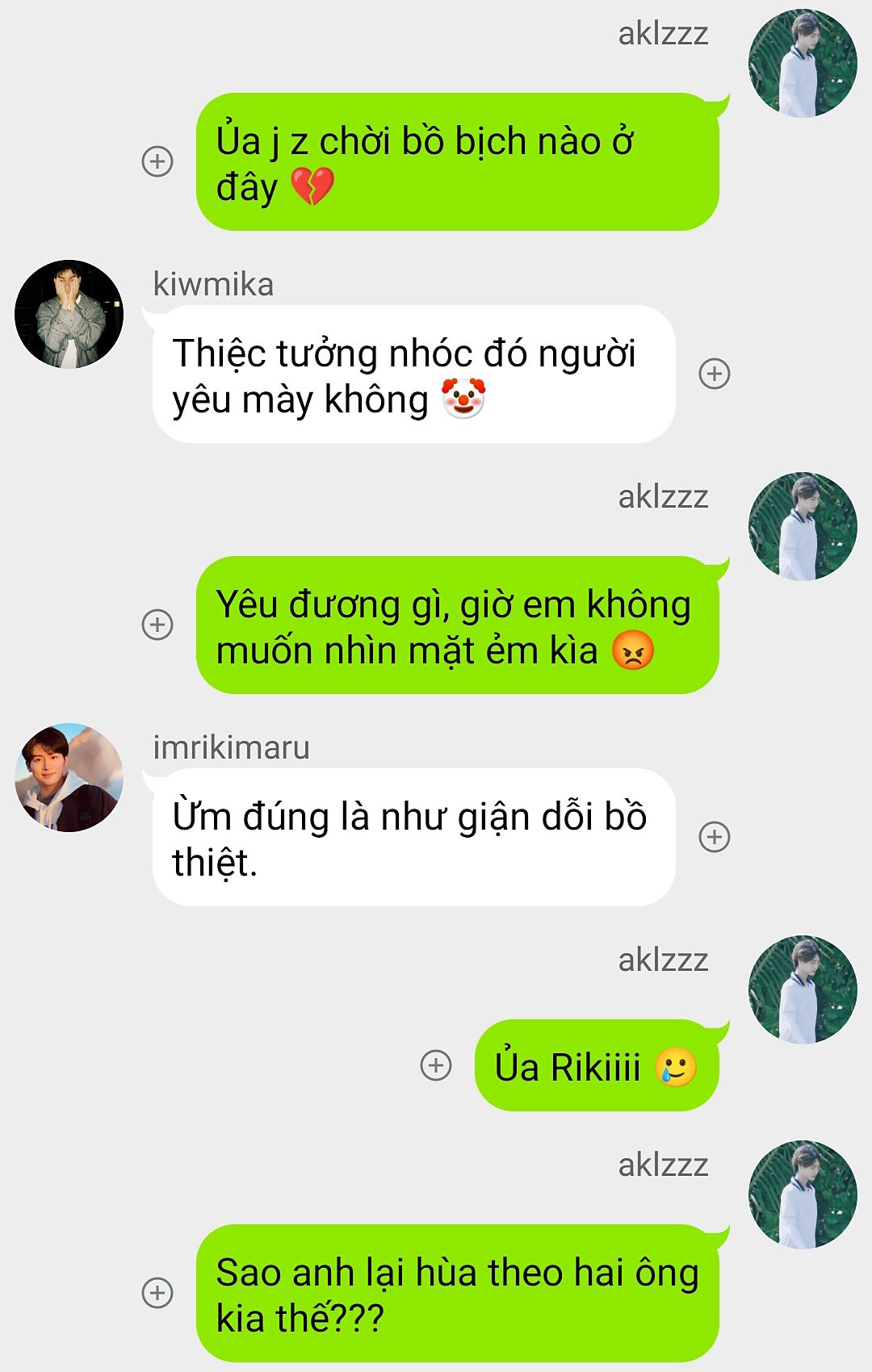Tap plus icon beside "Yêu đương gì" message
This screenshot has height=1372, width=872.
tap(157, 625)
